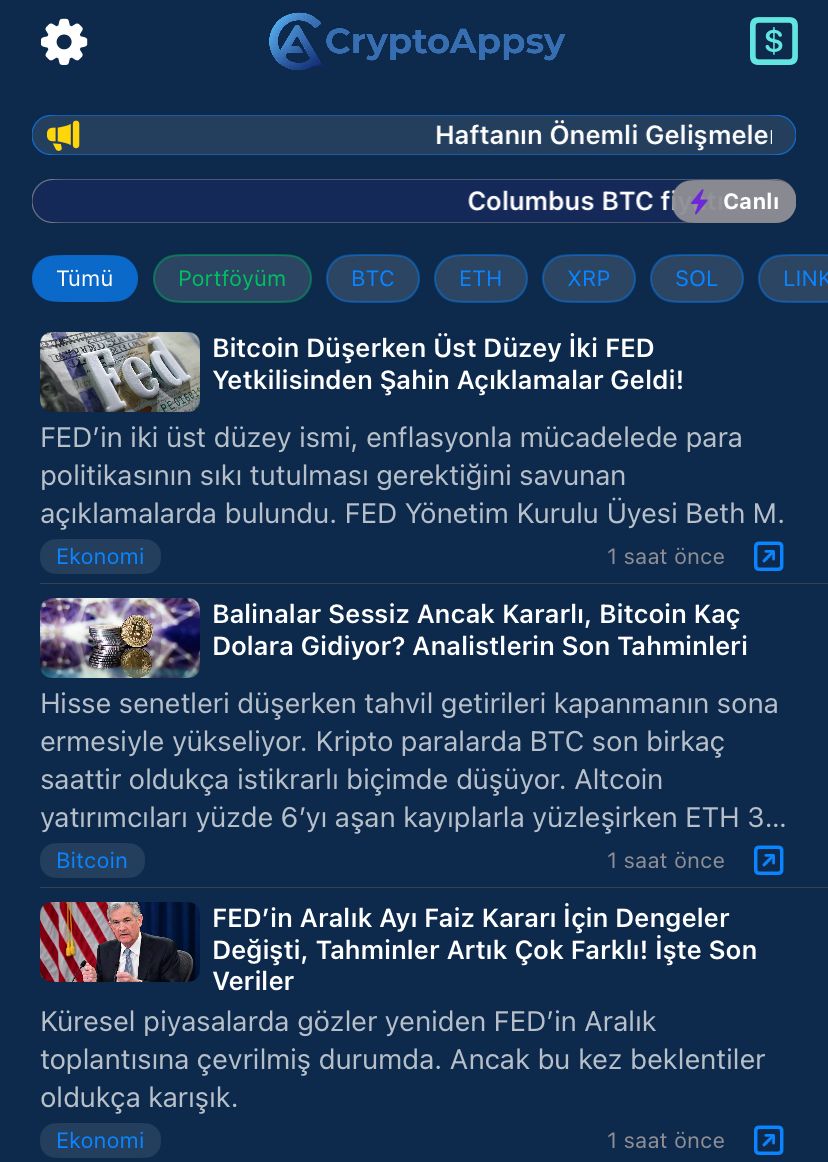
Task: Select the Tümü filter chip
Action: click(85, 278)
